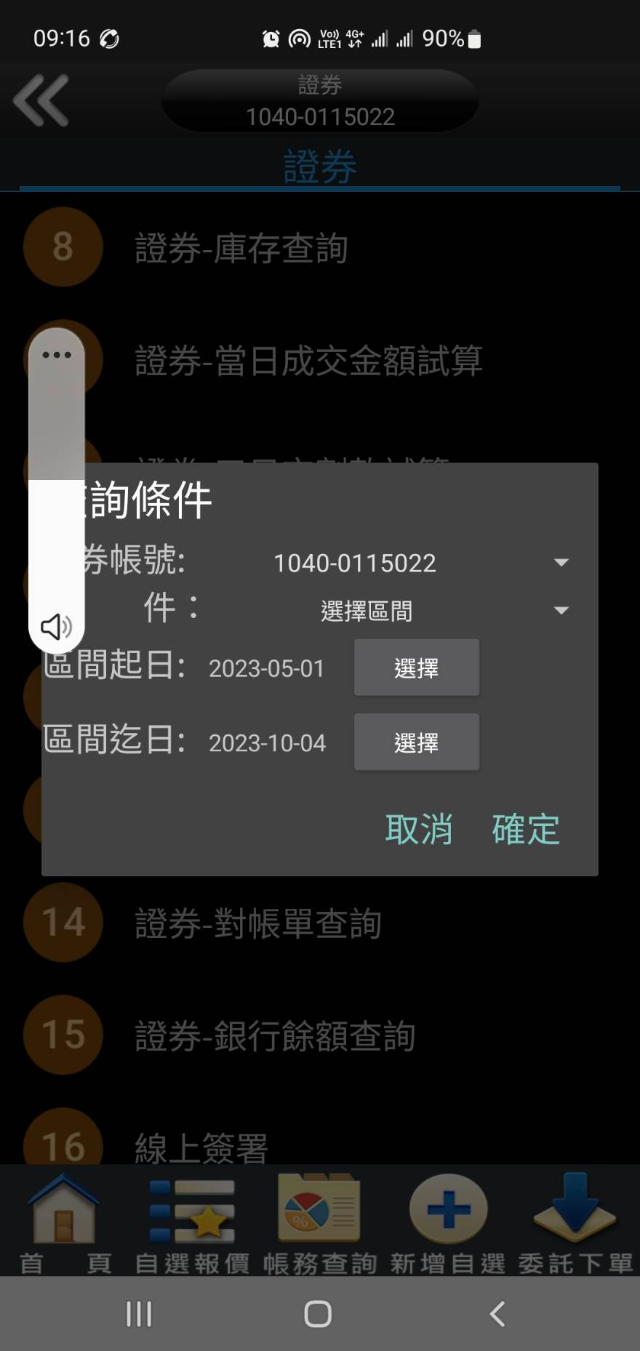Viewport: 640px width, 1351px height.
Task: Switch to the 委託下單 tab
Action: click(575, 1222)
